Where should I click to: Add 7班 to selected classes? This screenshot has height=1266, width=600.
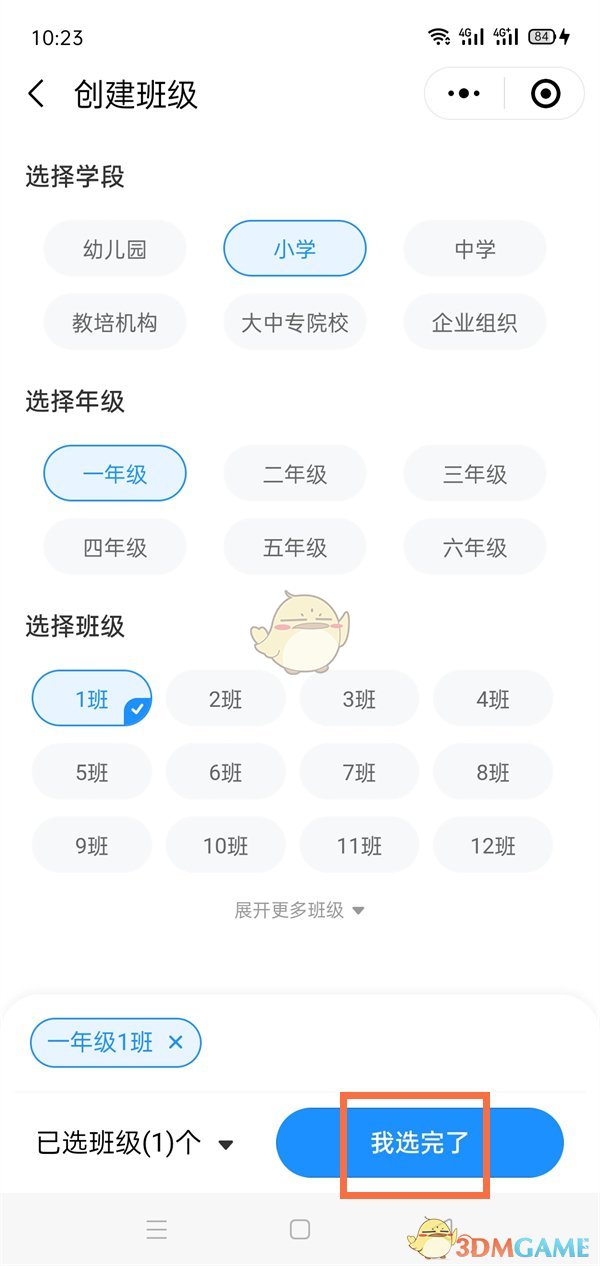pos(359,772)
